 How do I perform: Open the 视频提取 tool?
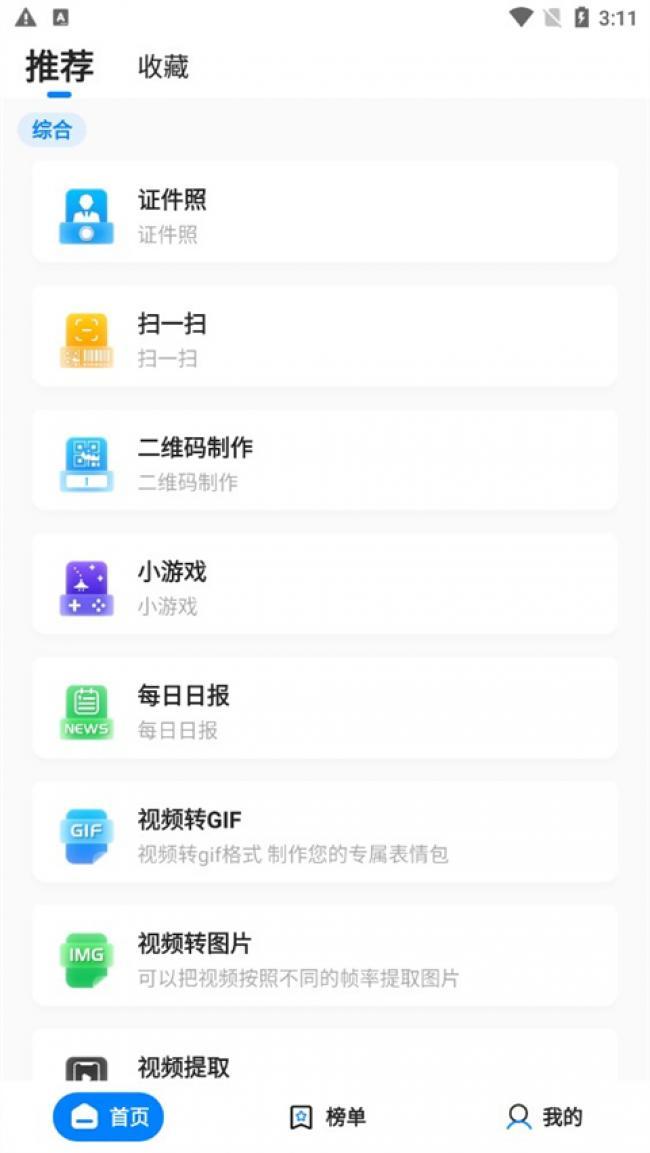click(324, 1060)
